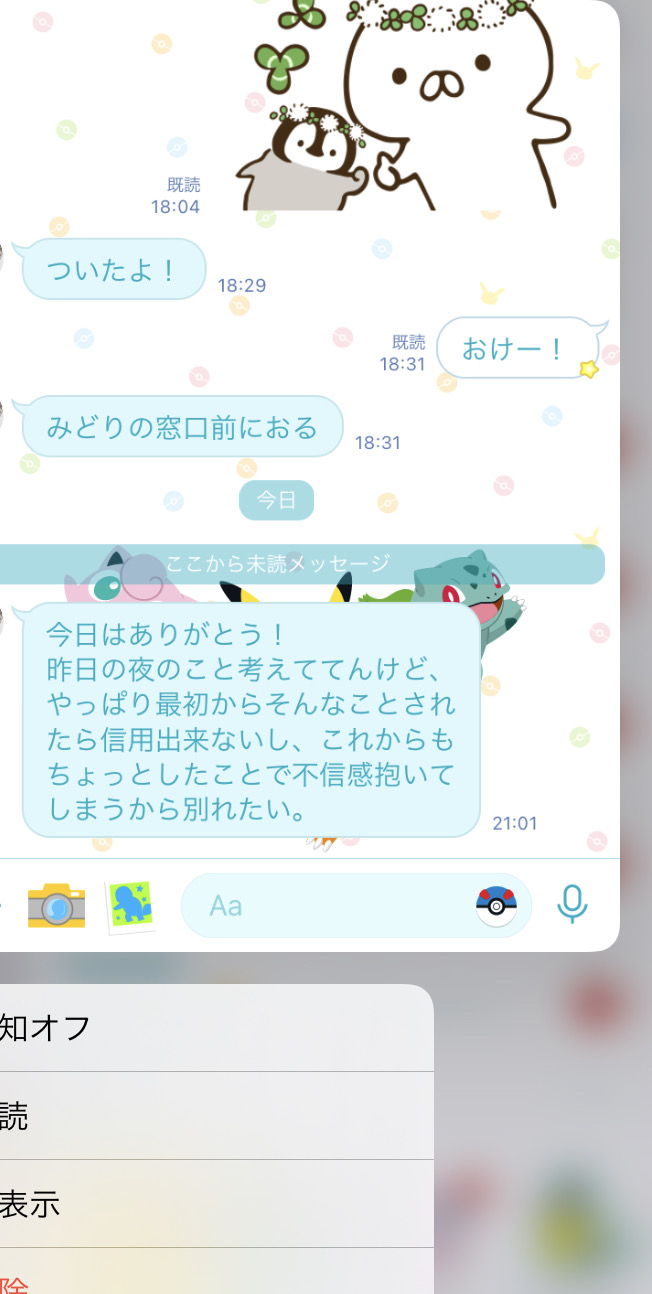
Task: Open the photo gallery icon
Action: pyautogui.click(x=130, y=906)
